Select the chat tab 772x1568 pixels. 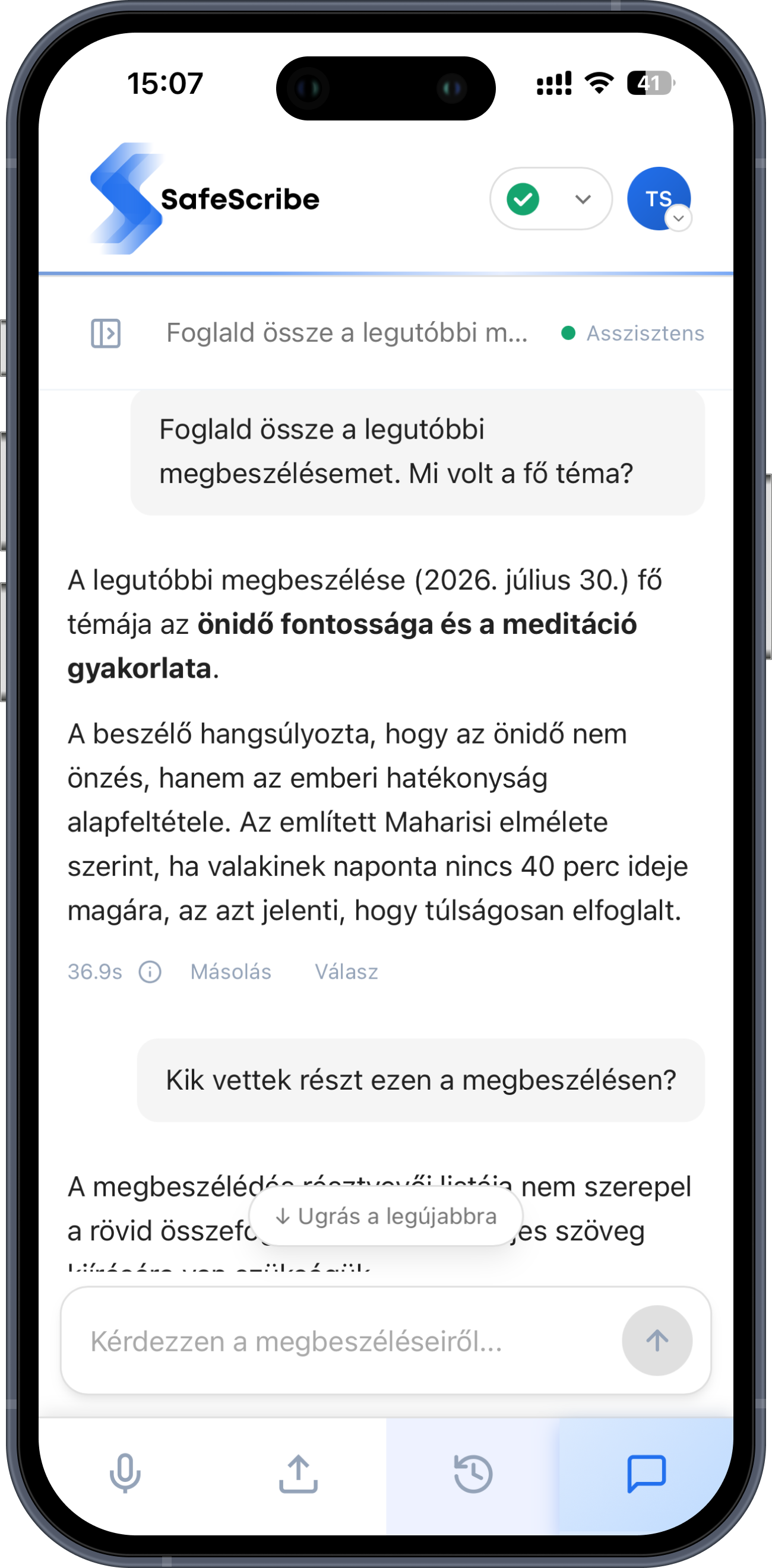pyautogui.click(x=647, y=1474)
